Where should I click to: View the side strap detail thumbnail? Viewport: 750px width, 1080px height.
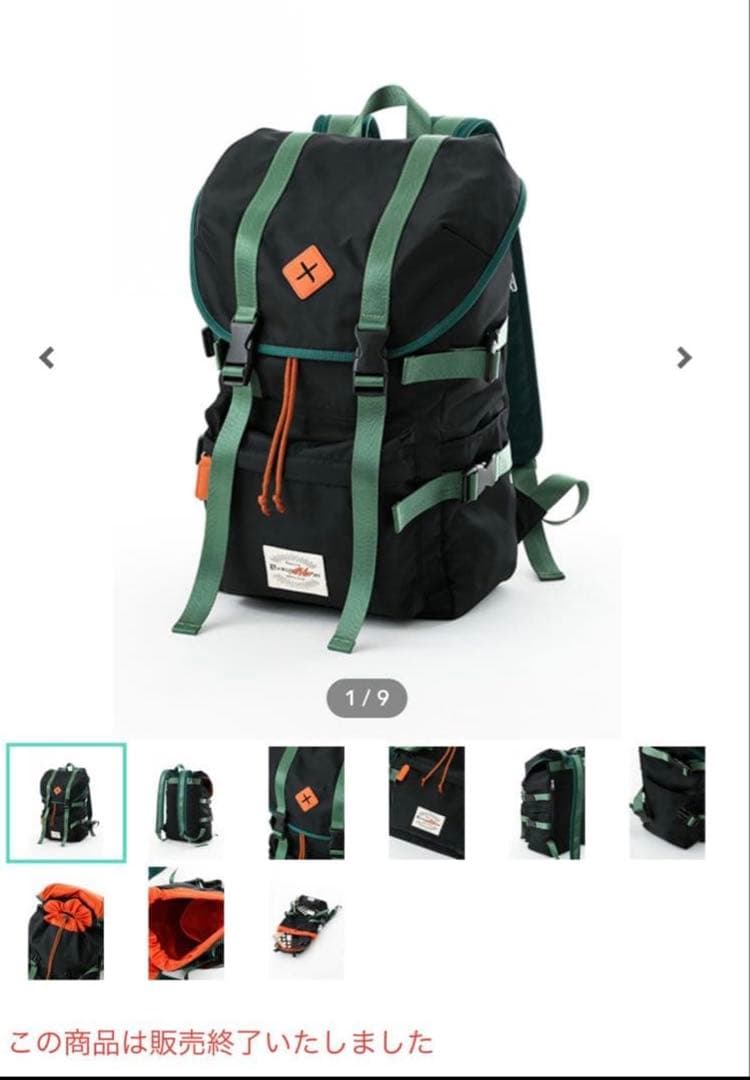click(x=667, y=803)
